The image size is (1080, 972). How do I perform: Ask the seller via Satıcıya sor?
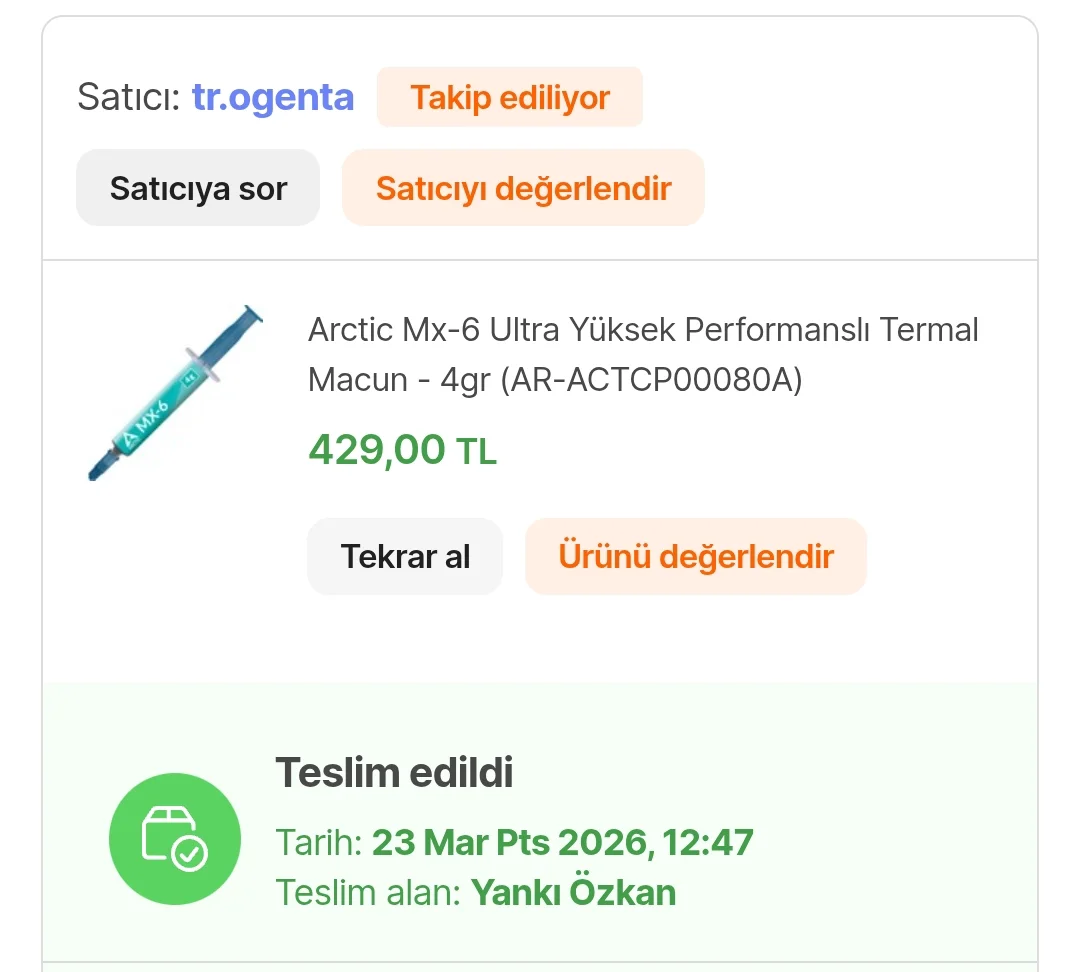click(198, 188)
